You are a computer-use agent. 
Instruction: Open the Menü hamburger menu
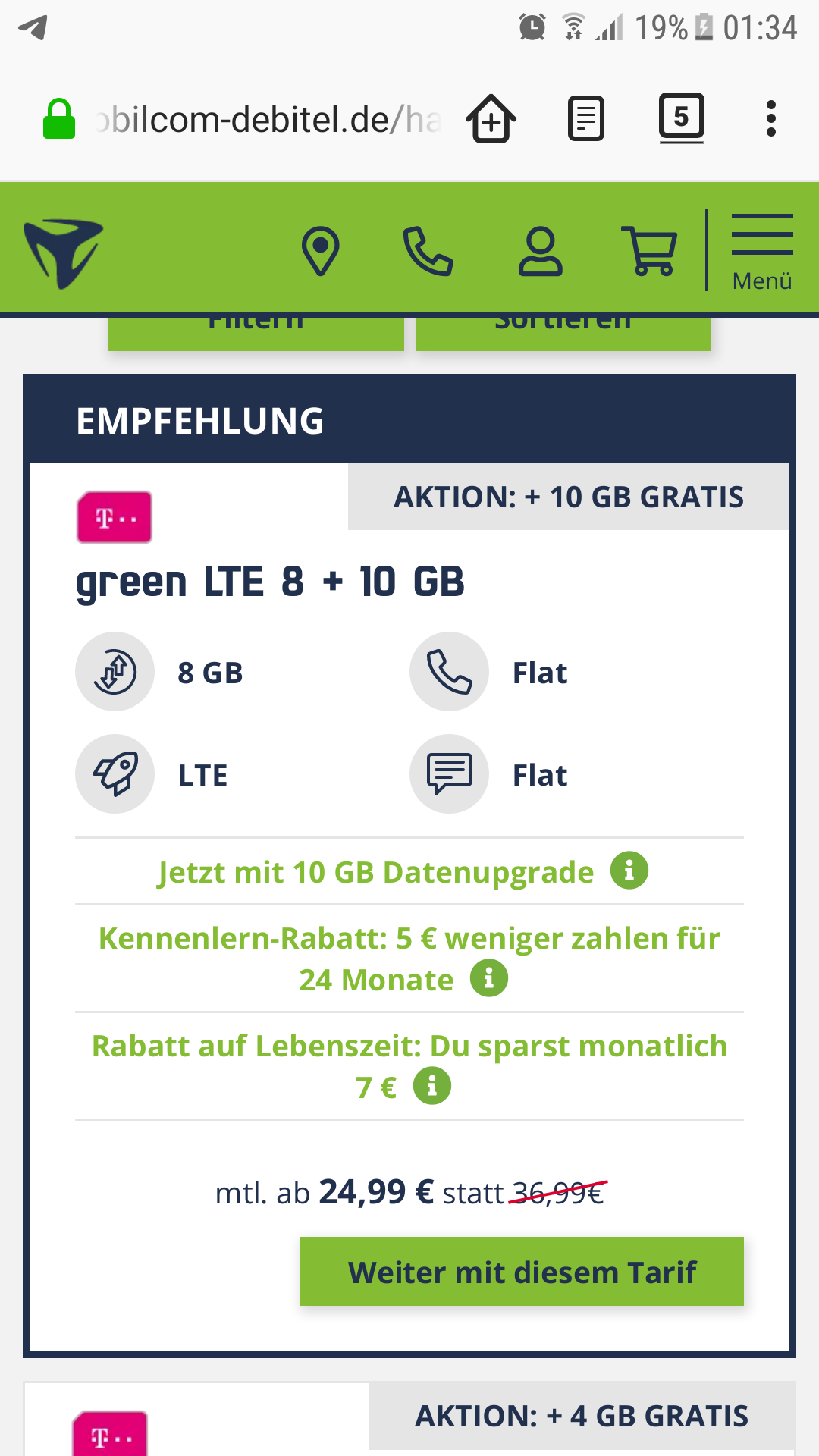coord(762,252)
